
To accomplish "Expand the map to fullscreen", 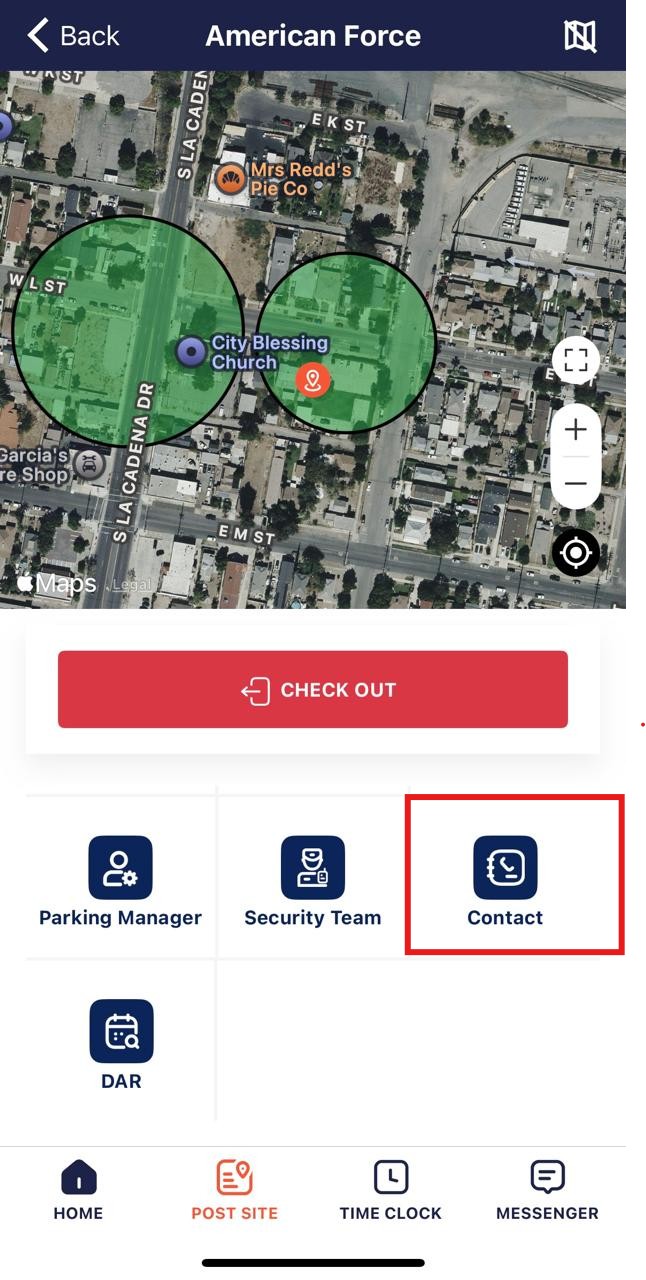I will click(575, 361).
